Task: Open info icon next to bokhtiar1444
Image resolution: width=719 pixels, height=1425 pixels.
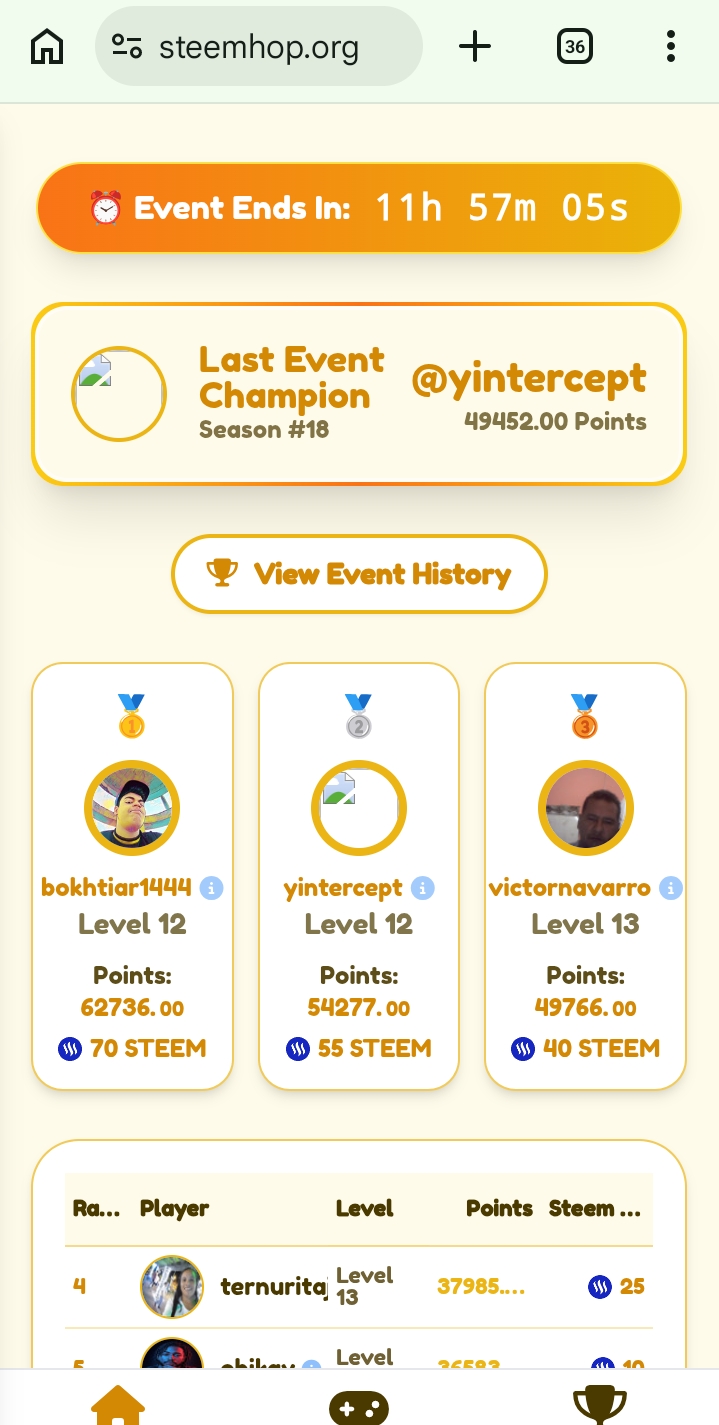Action: click(x=211, y=887)
